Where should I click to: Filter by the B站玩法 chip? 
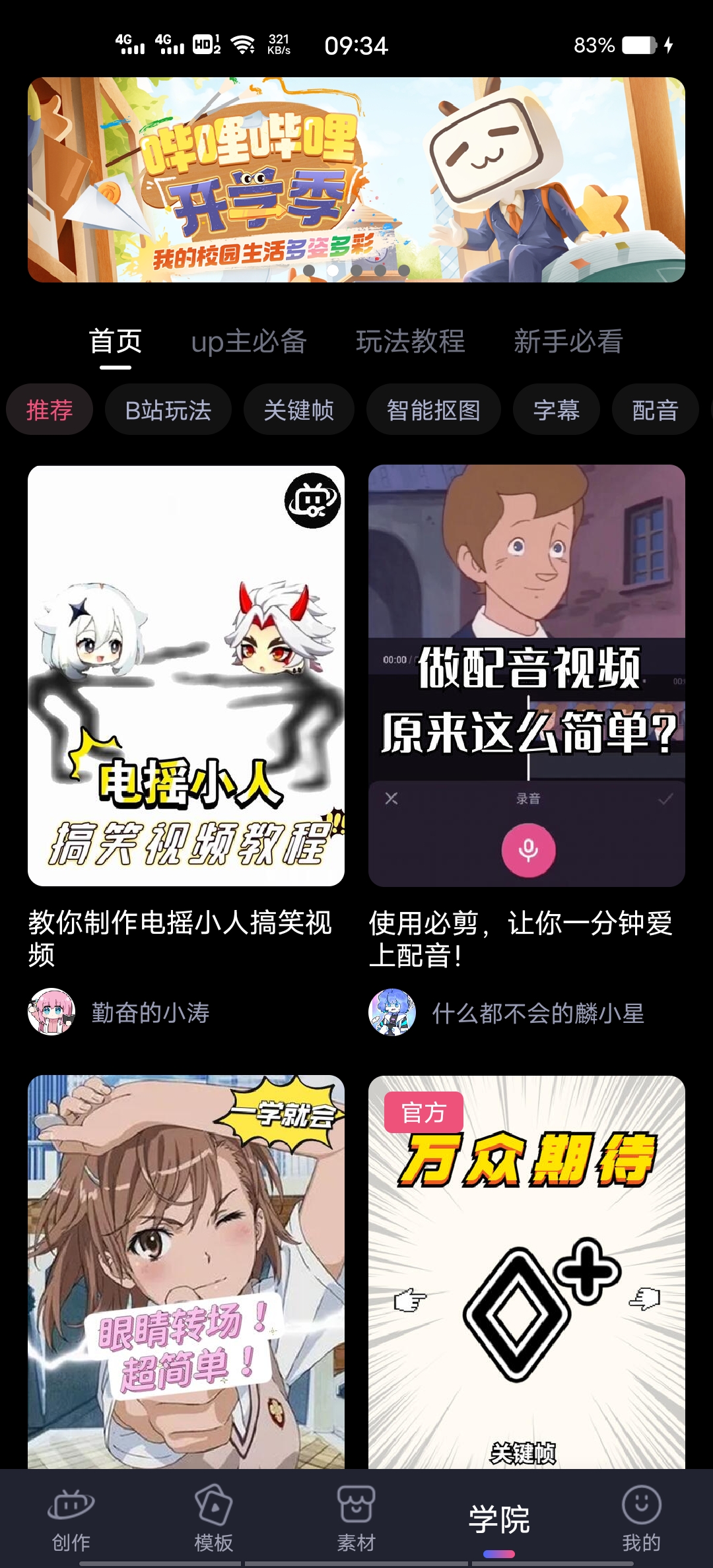tap(168, 410)
